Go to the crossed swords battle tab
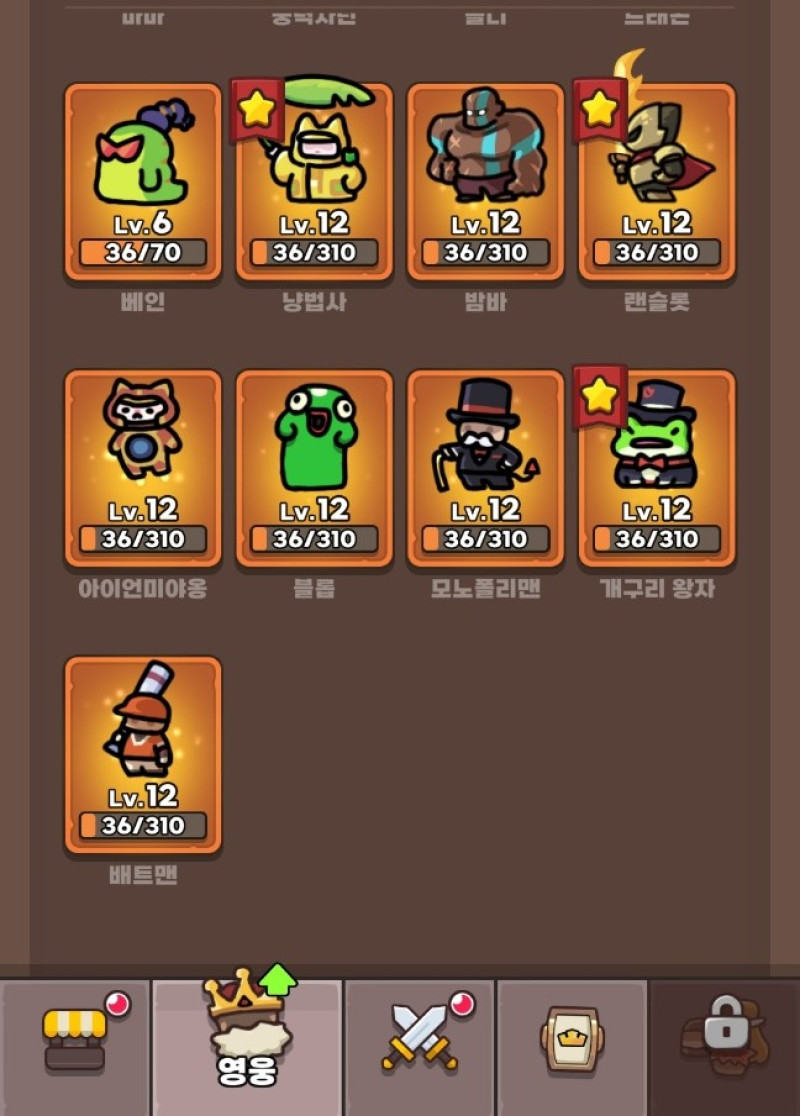This screenshot has width=800, height=1116. (x=420, y=1040)
